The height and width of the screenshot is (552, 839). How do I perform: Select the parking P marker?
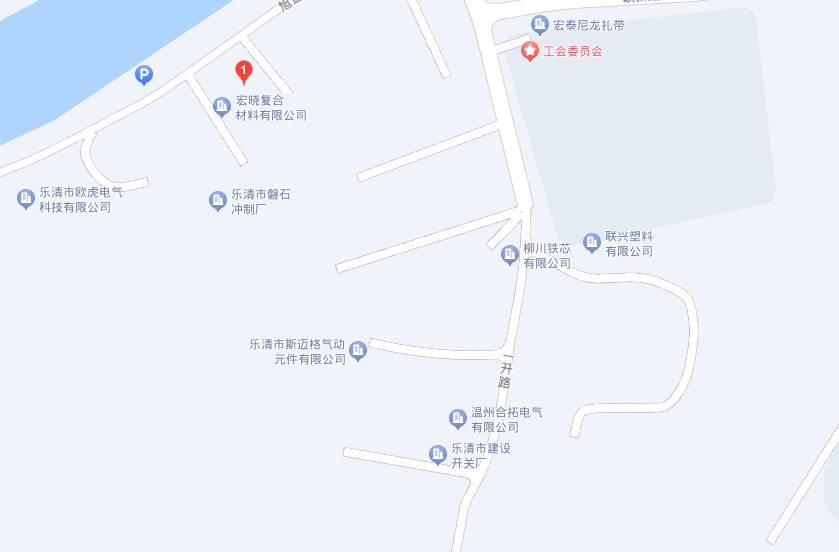coord(144,74)
